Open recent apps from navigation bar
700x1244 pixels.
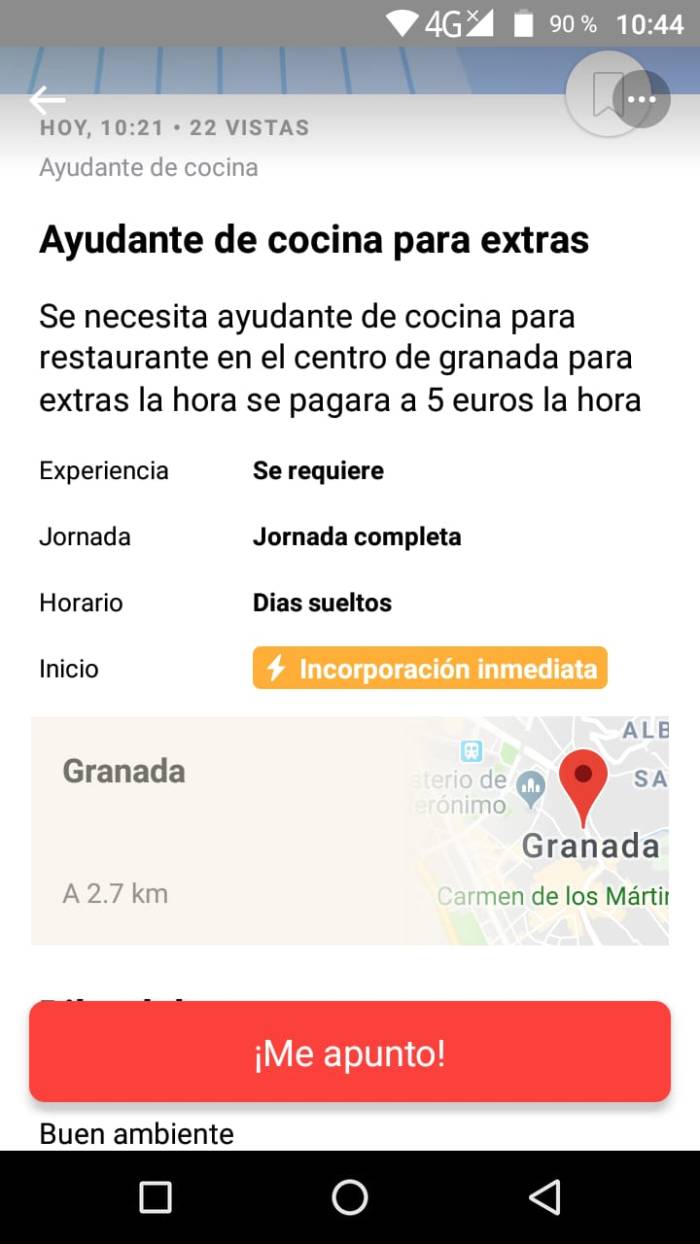(x=155, y=1197)
